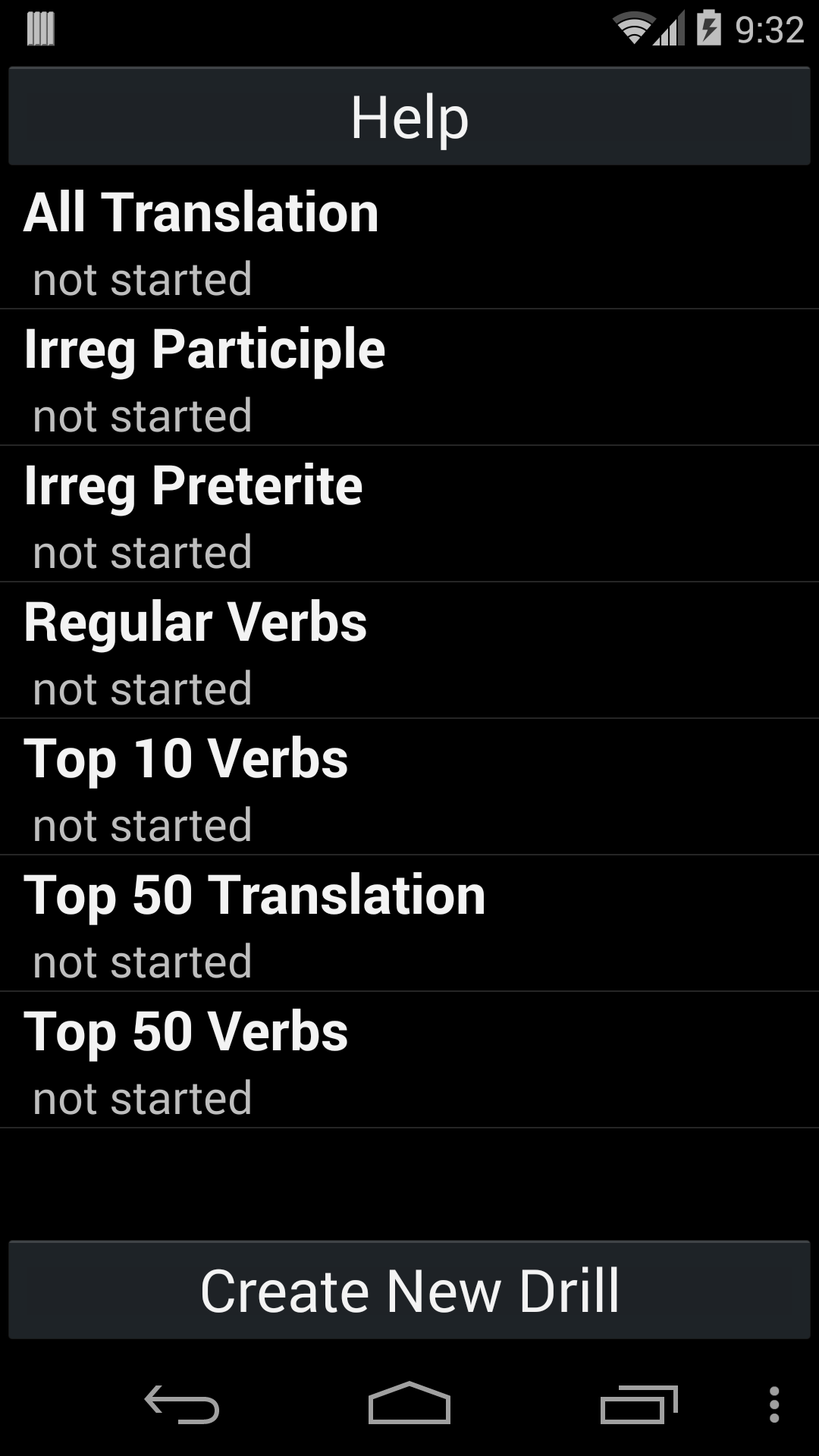Open the Top 50 Translation drill
Screen dimensions: 819x1456
click(x=409, y=924)
